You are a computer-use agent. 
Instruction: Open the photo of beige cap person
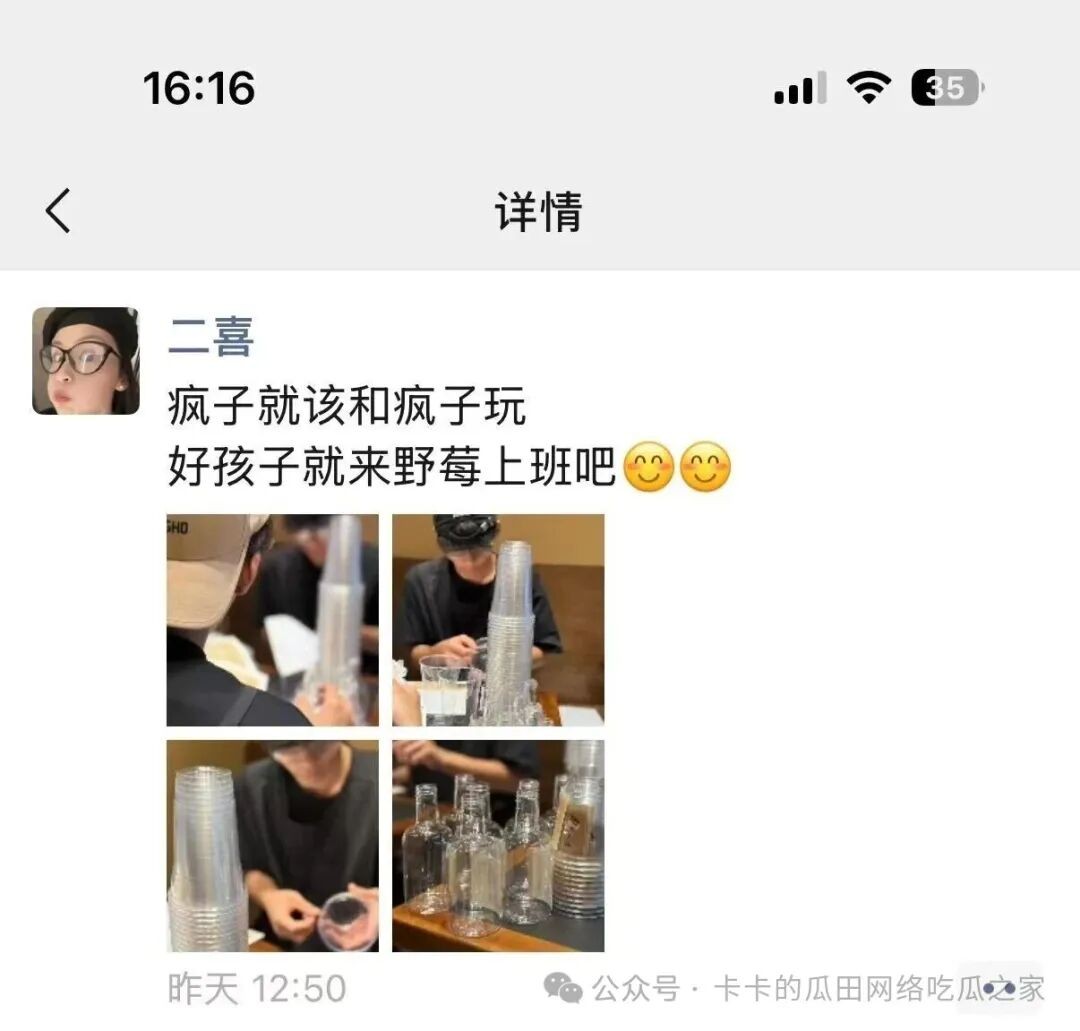pos(272,620)
